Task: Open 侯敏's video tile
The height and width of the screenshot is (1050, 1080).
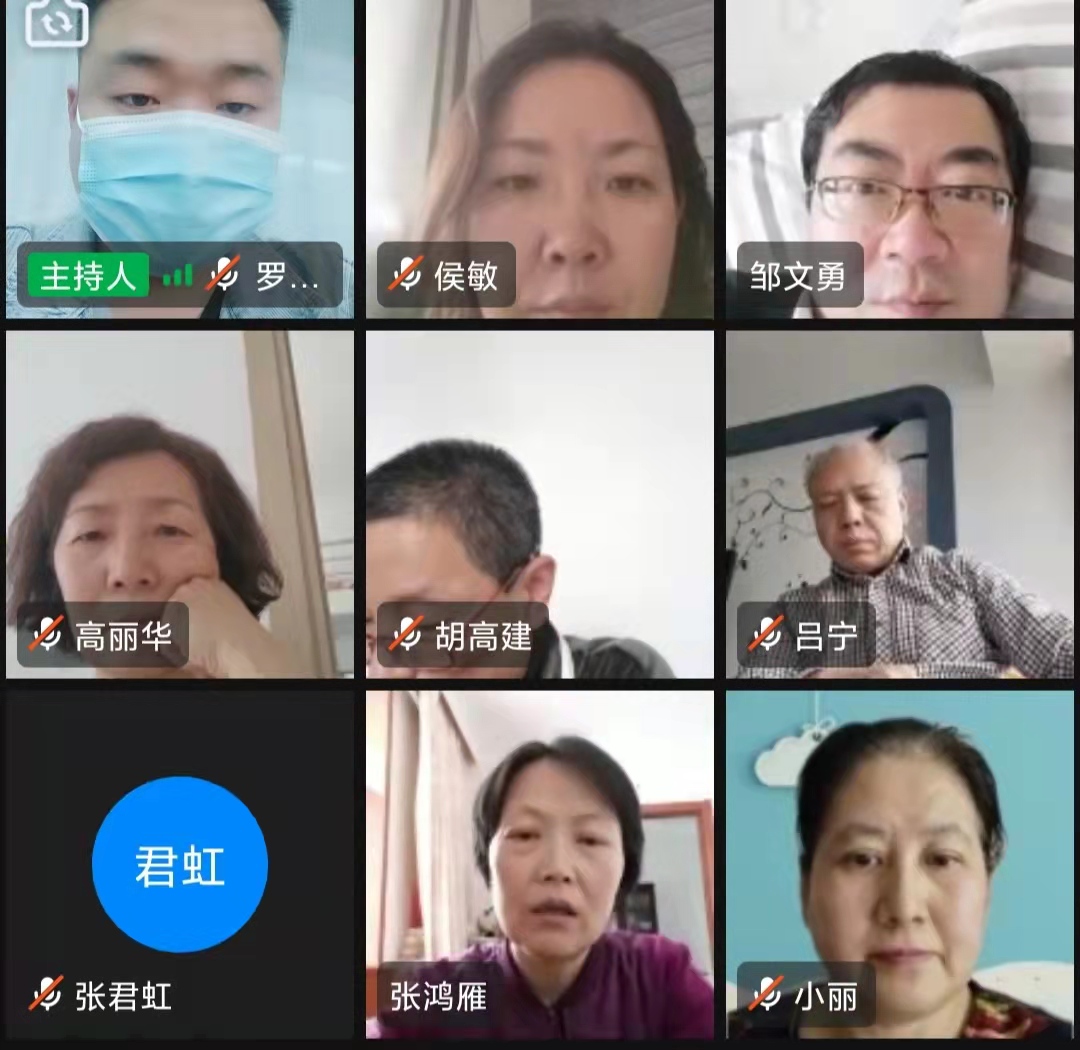Action: point(540,160)
